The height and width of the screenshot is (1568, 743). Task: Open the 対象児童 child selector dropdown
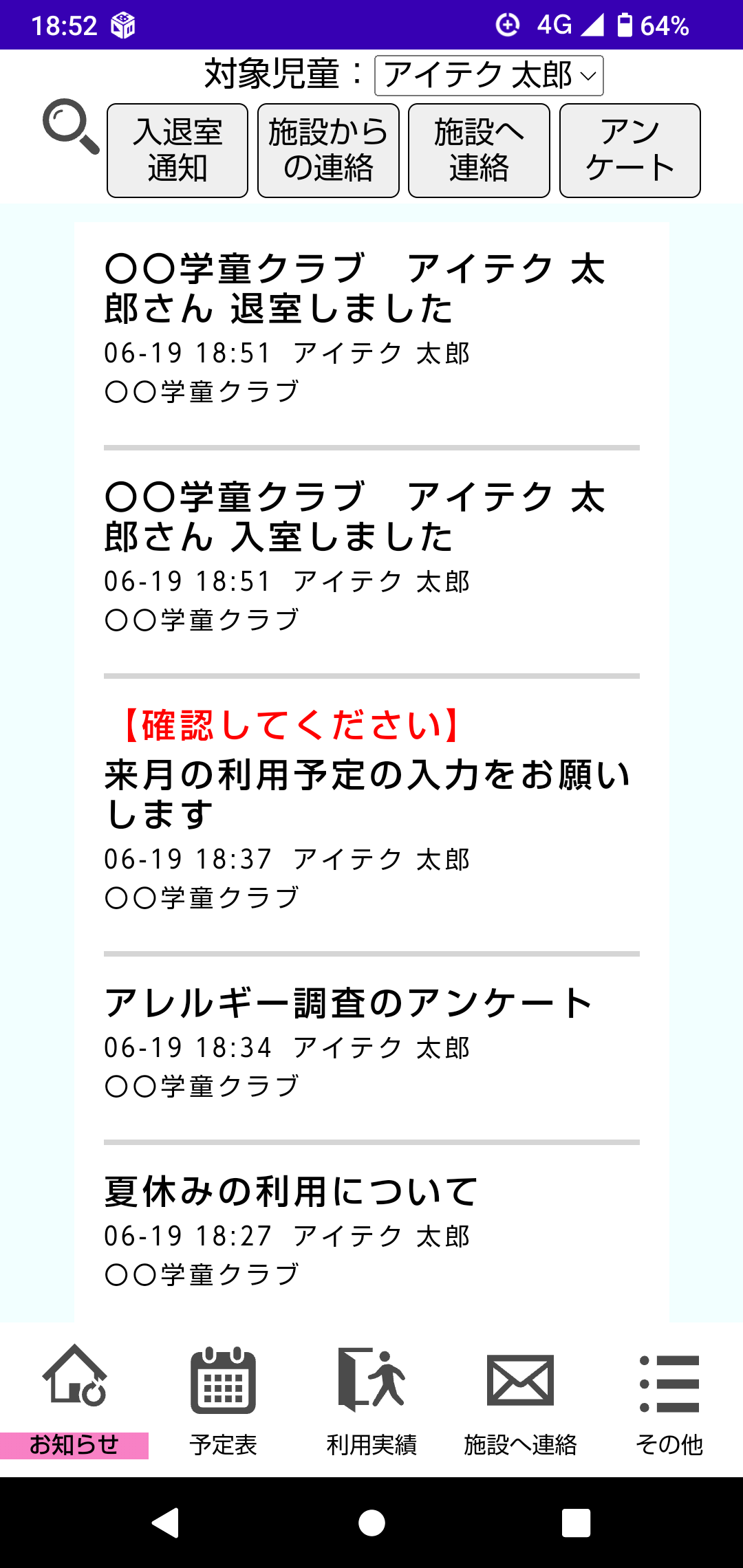[488, 76]
